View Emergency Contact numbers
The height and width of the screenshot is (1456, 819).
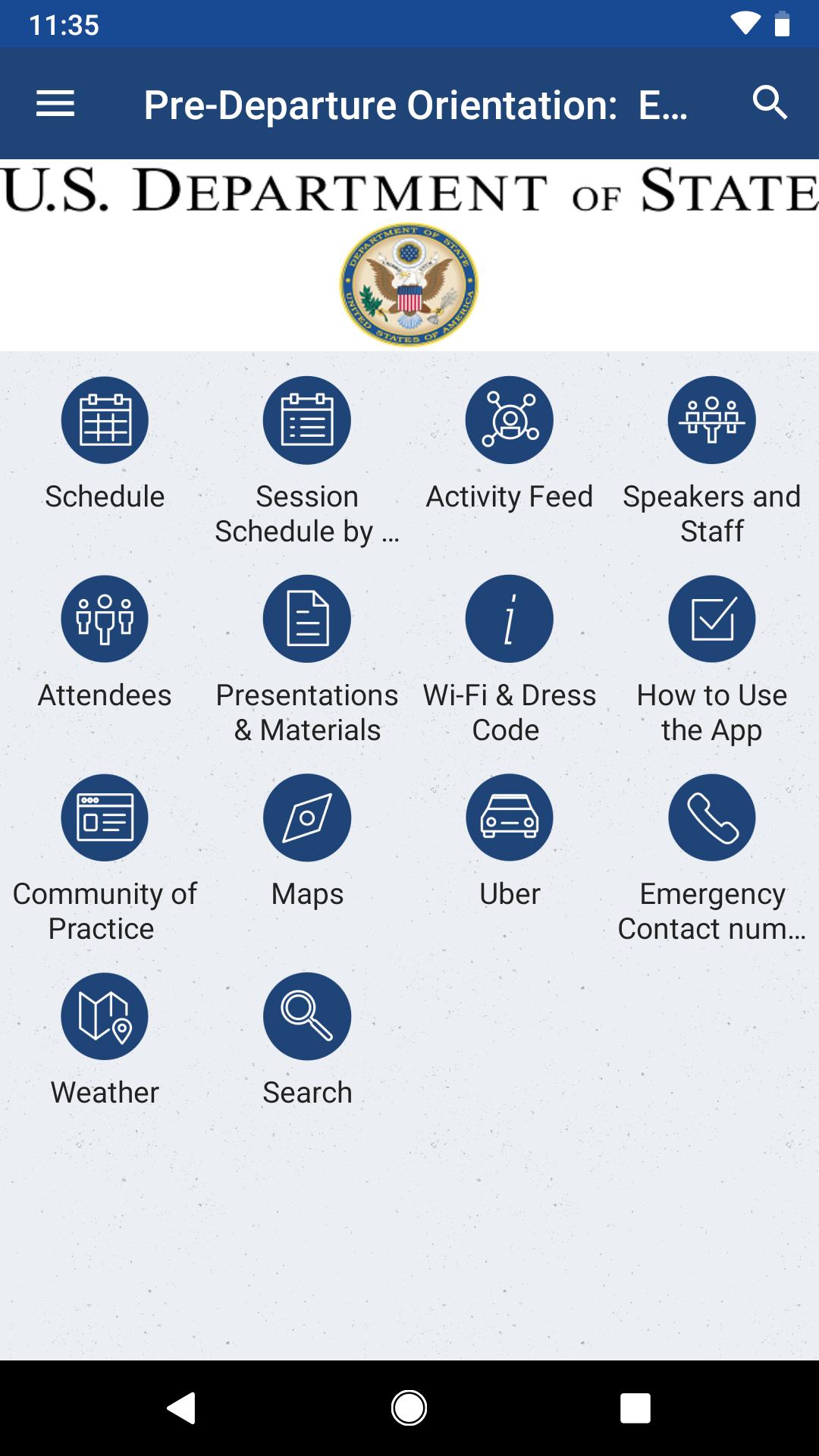point(711,817)
